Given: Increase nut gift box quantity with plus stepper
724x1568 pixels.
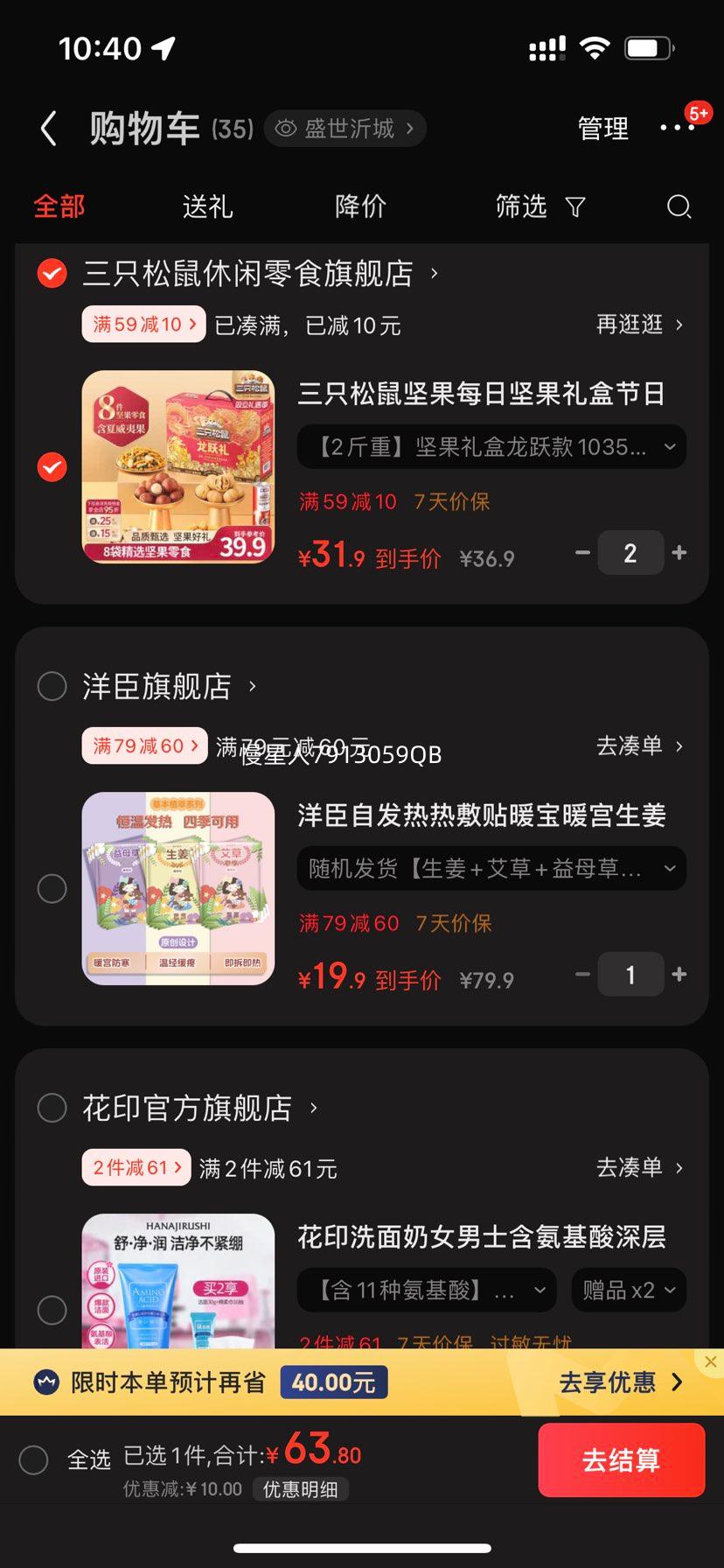Looking at the screenshot, I should 679,552.
